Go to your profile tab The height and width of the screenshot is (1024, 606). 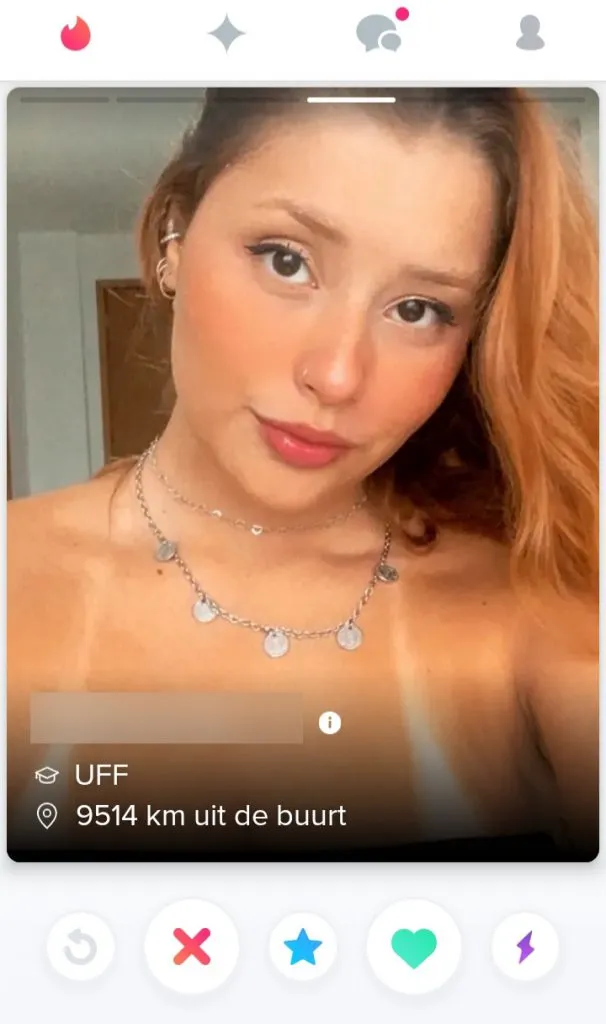click(x=530, y=35)
